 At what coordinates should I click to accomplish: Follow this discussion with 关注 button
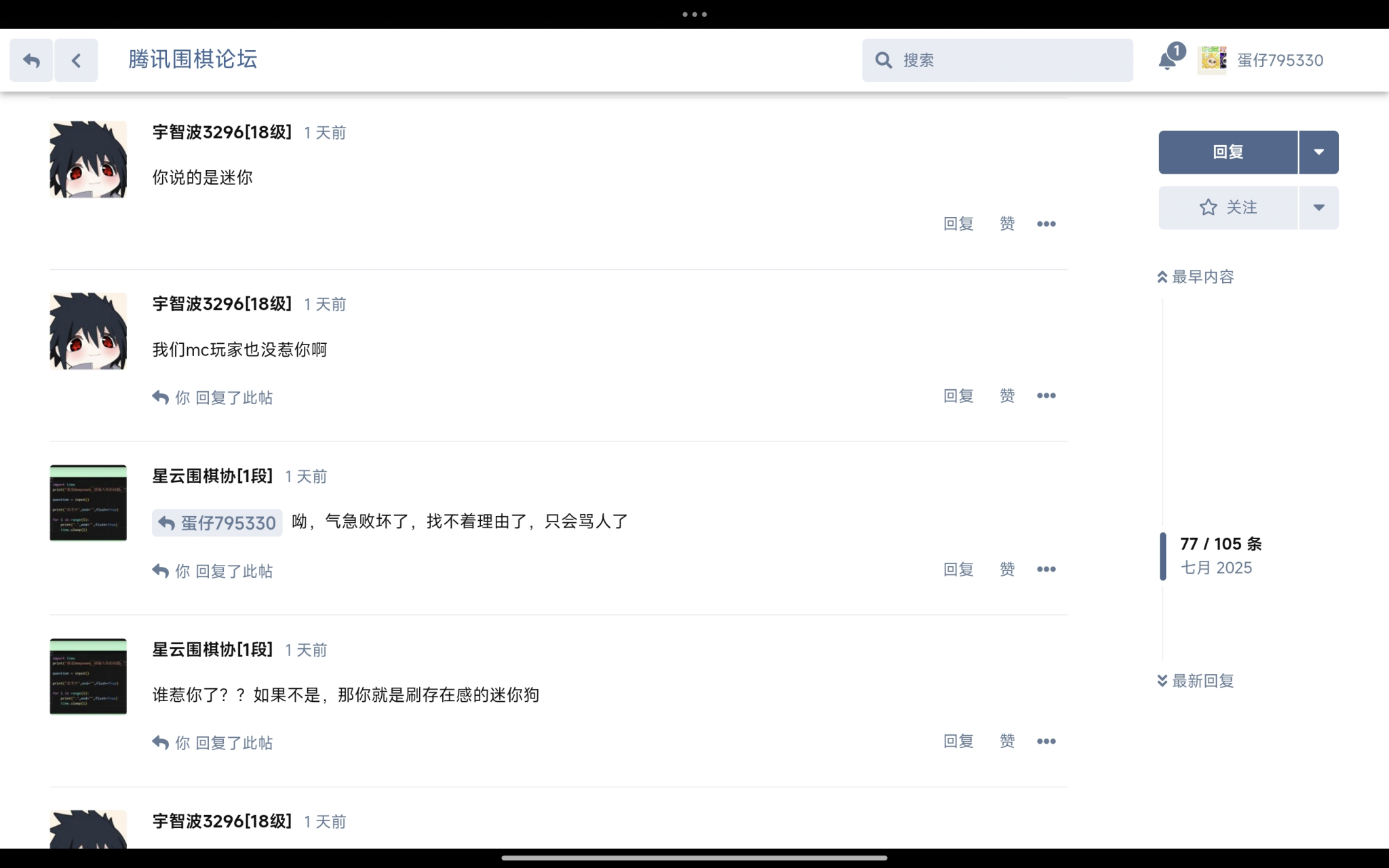(1228, 208)
